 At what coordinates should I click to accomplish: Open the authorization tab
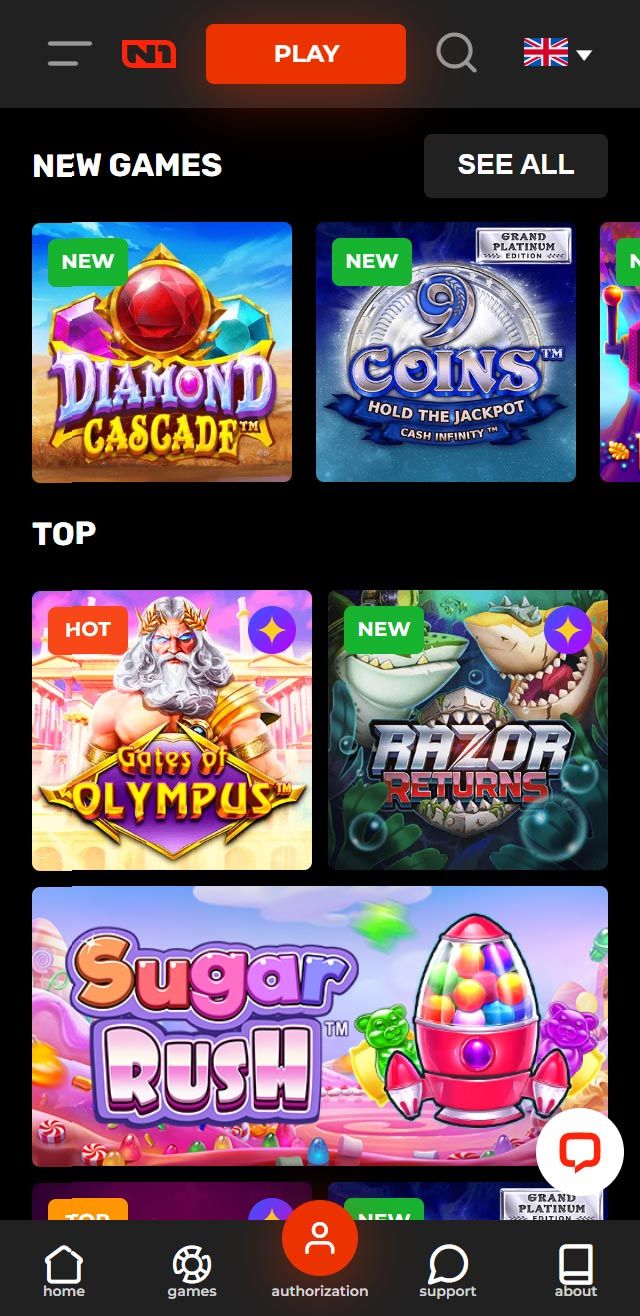tap(320, 1252)
